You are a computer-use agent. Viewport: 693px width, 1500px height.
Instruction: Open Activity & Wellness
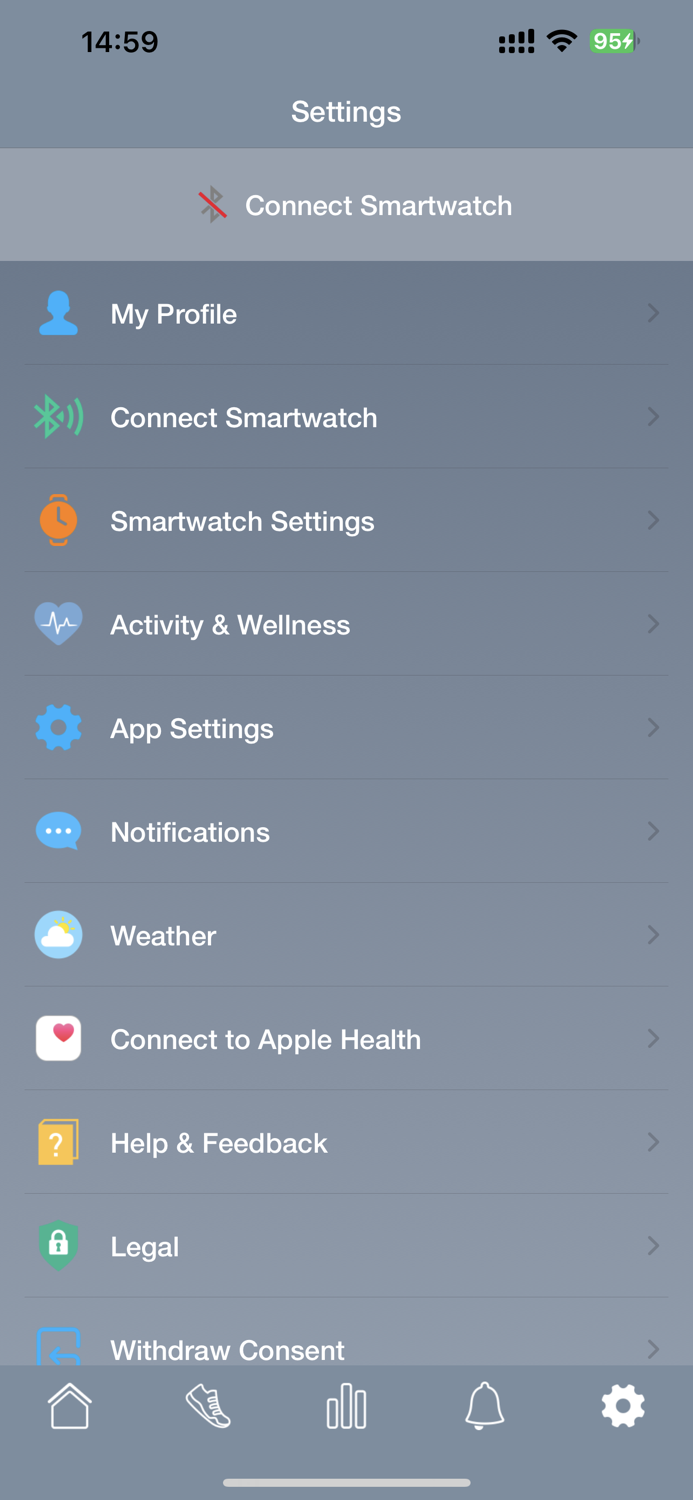tap(346, 625)
